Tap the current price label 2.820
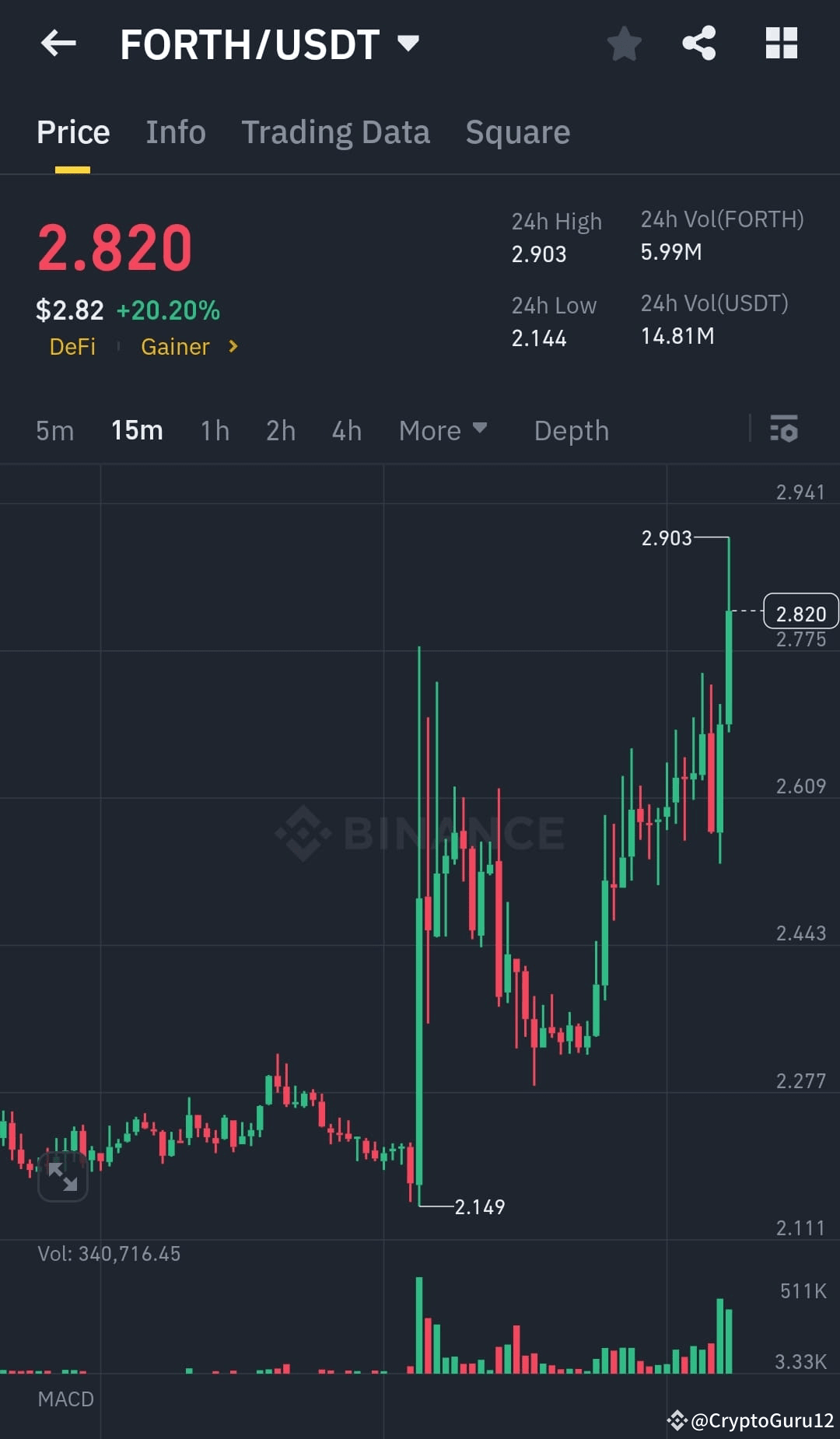 coord(114,247)
